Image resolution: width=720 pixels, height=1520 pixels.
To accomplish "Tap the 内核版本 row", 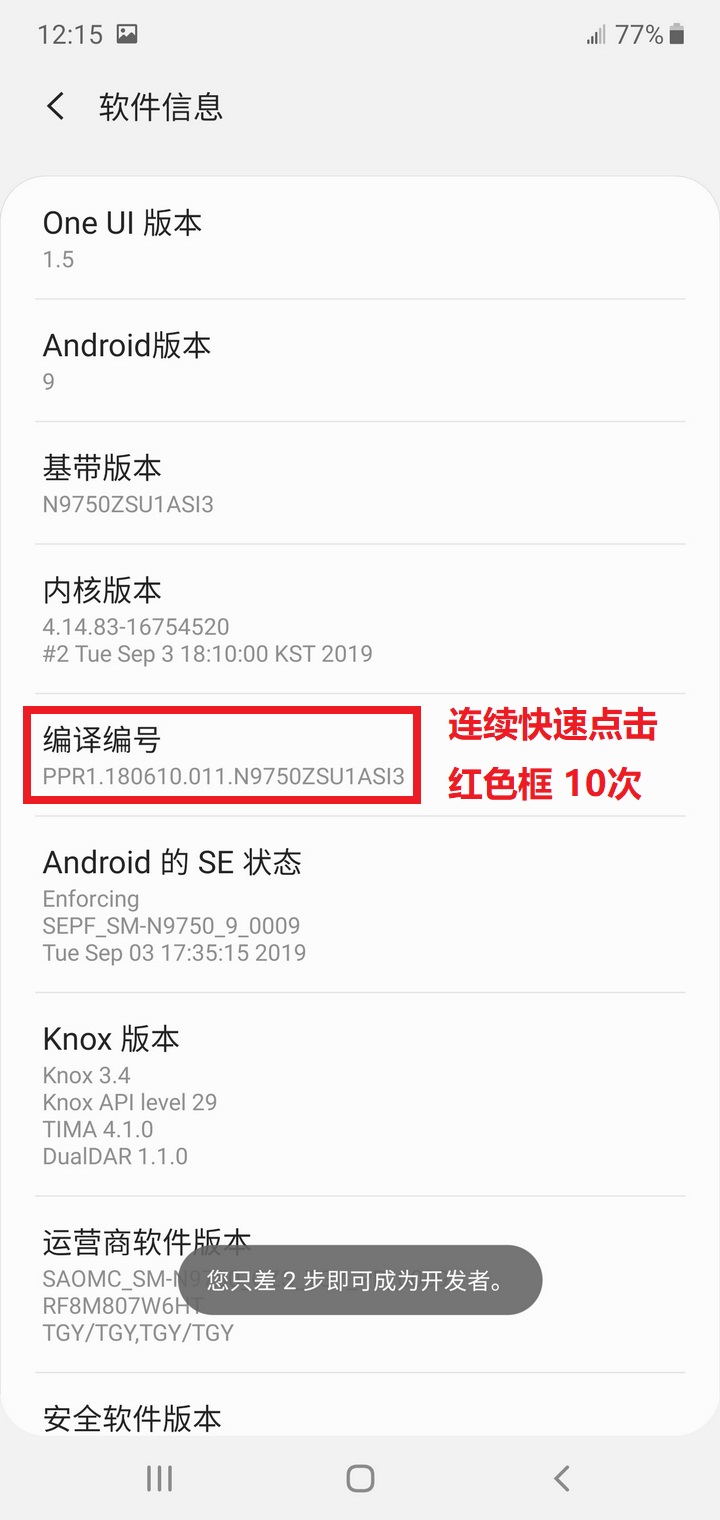I will tap(360, 620).
